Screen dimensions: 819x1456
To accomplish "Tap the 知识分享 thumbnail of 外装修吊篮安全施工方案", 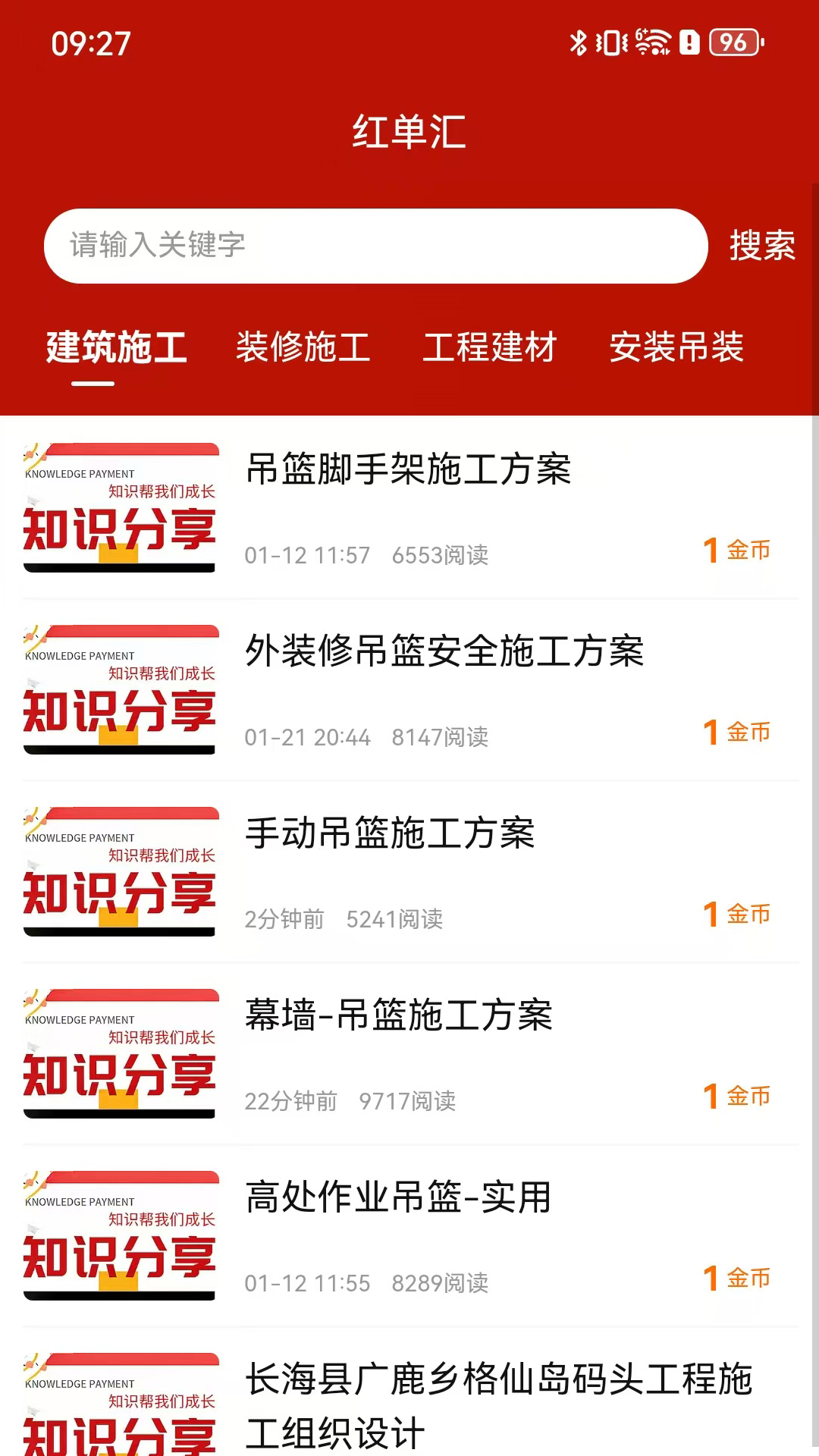I will click(x=121, y=692).
